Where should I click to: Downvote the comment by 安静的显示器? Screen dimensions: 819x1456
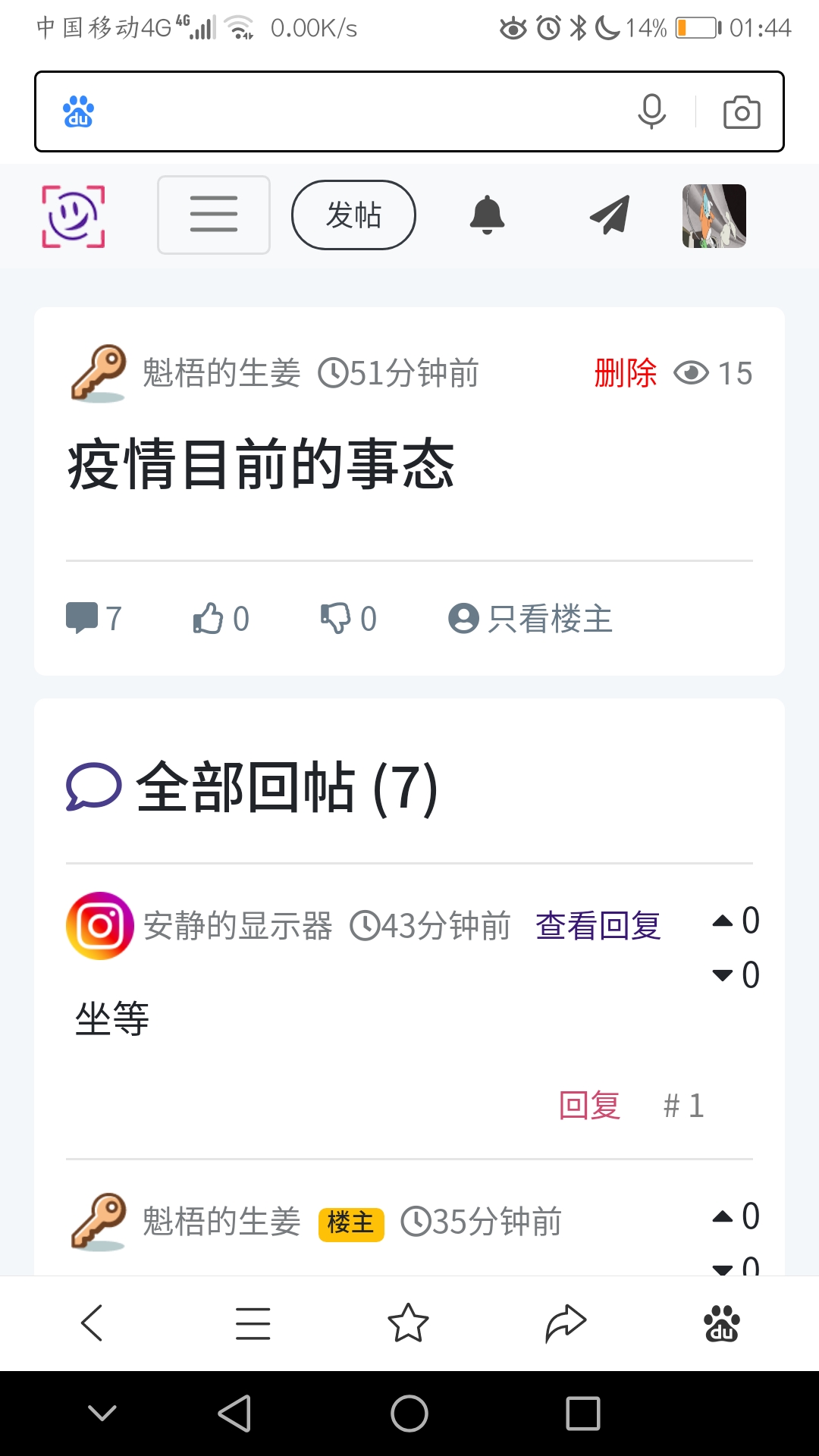(734, 975)
